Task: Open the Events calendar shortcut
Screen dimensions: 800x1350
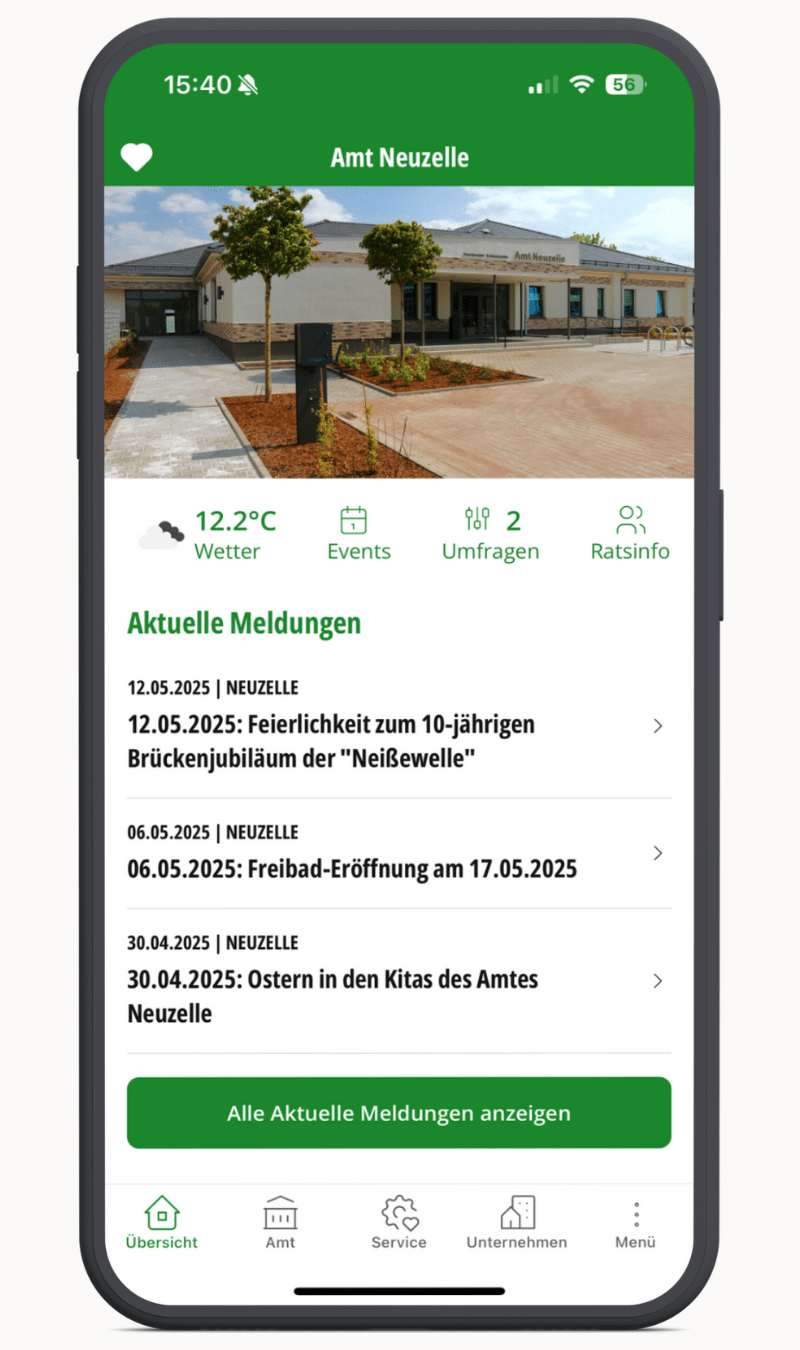Action: [358, 535]
